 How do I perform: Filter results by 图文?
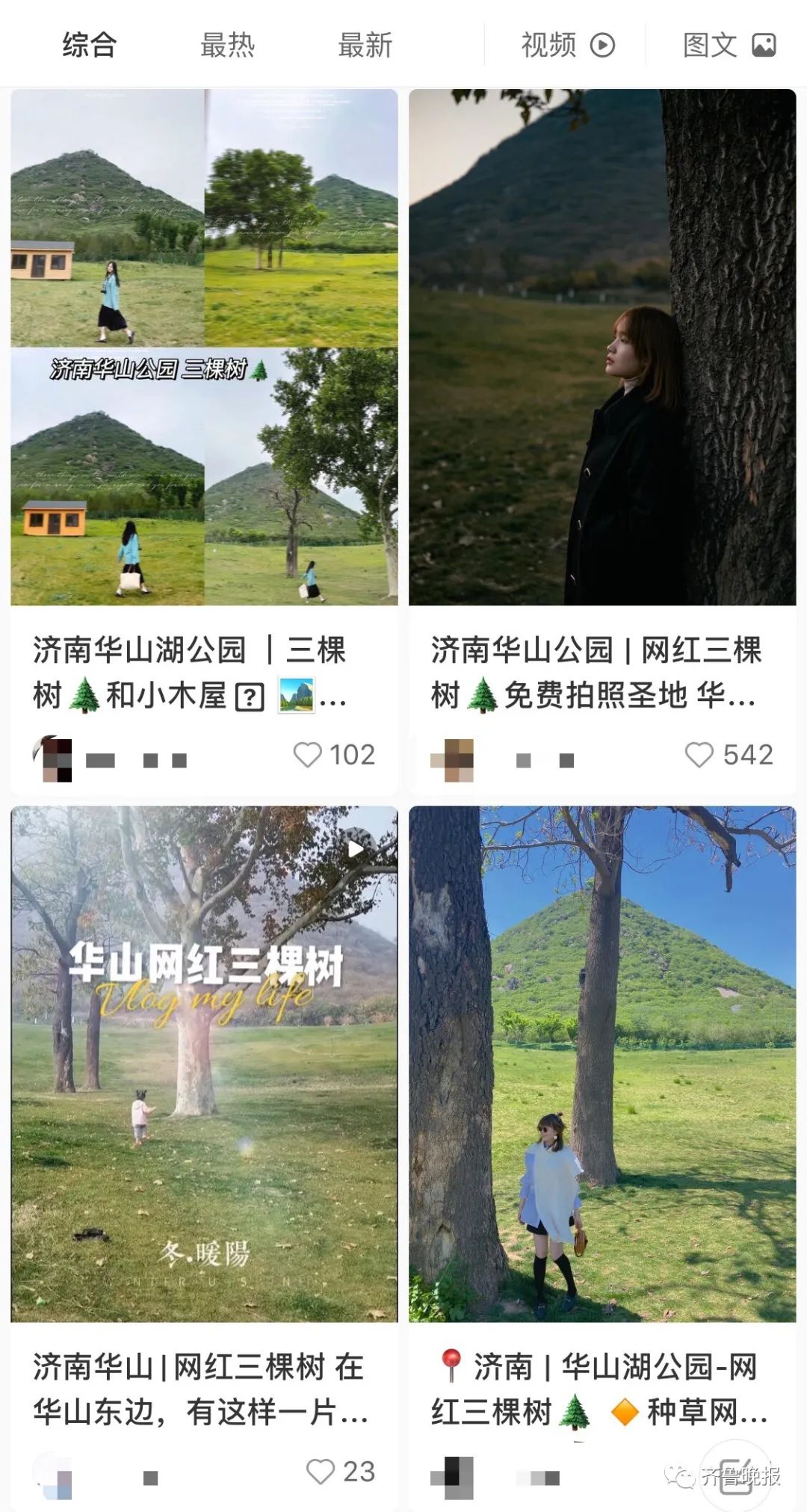pyautogui.click(x=729, y=45)
